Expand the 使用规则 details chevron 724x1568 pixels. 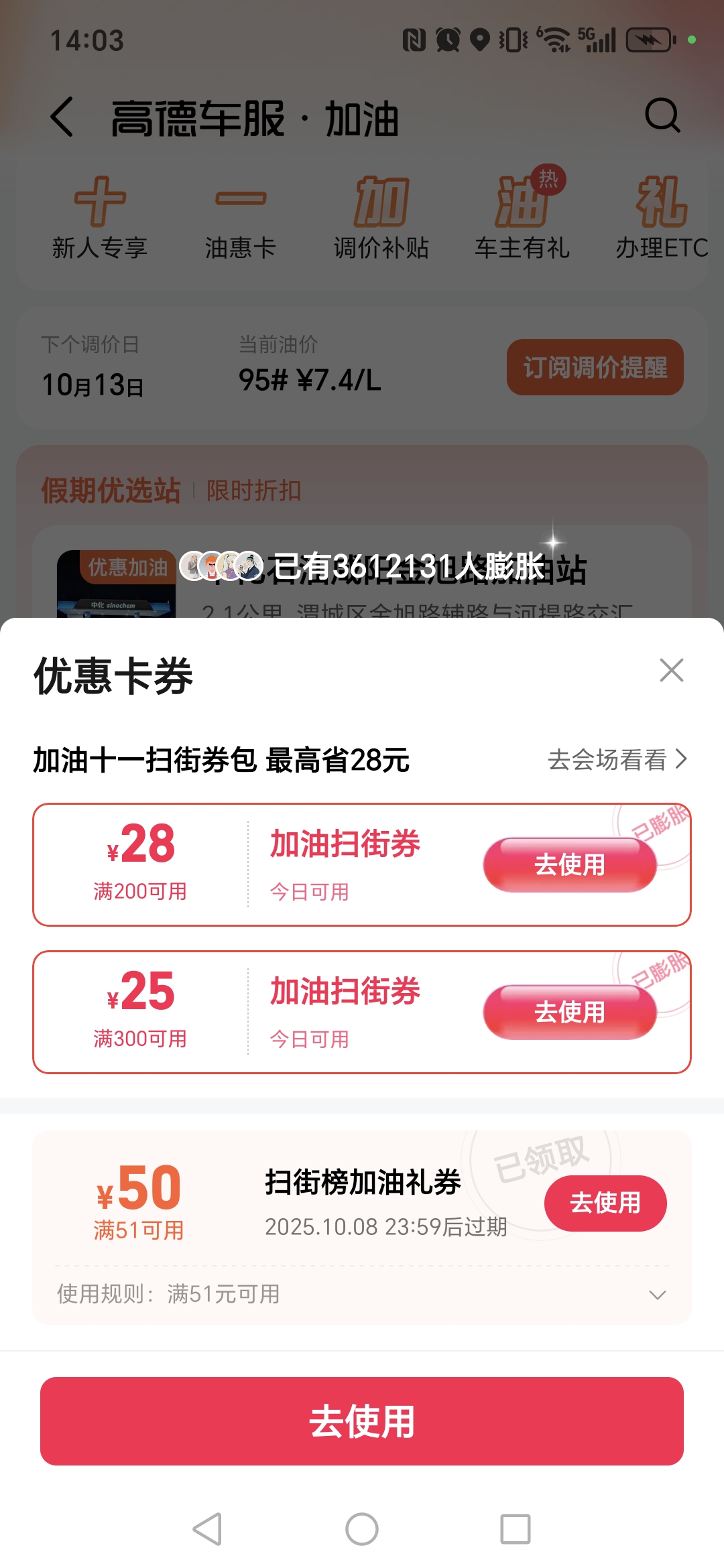click(x=658, y=1295)
